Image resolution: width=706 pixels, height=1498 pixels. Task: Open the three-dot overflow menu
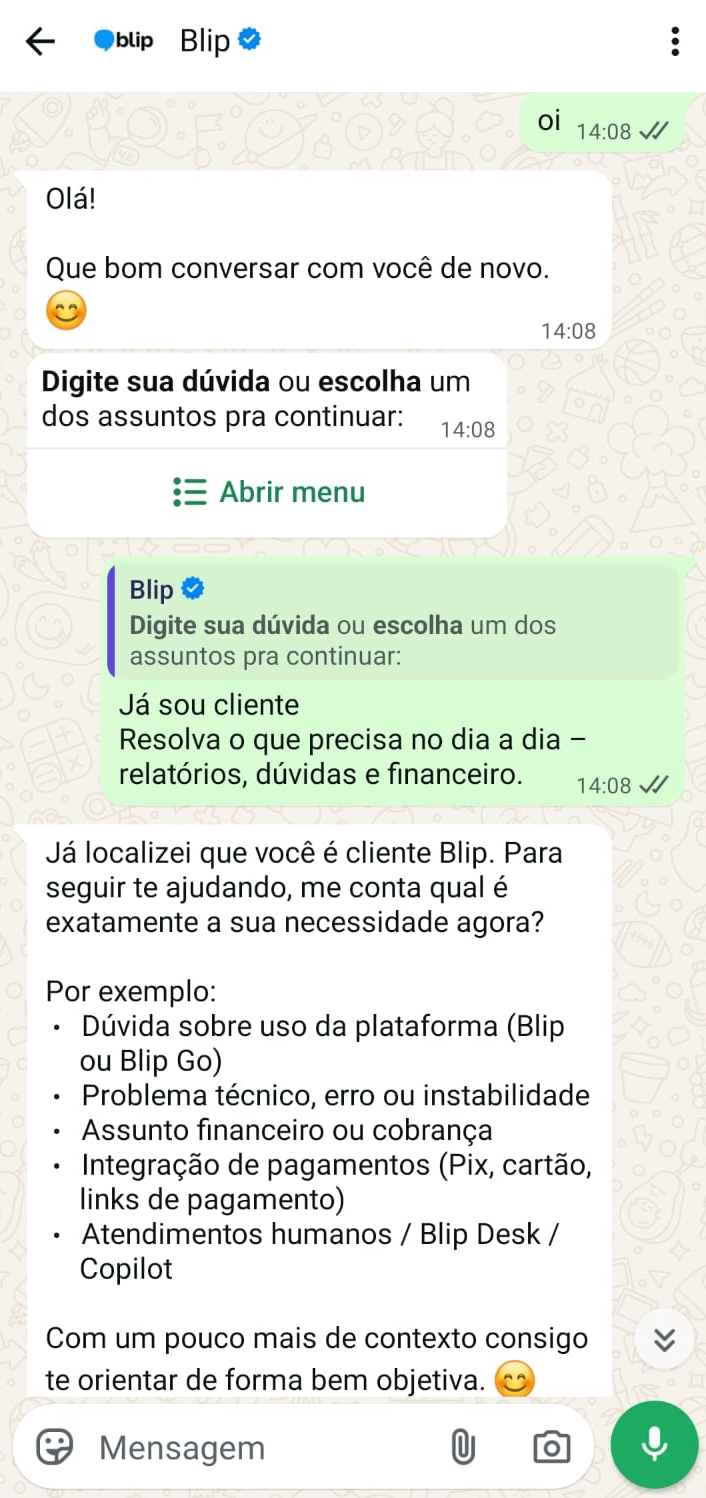coord(675,41)
